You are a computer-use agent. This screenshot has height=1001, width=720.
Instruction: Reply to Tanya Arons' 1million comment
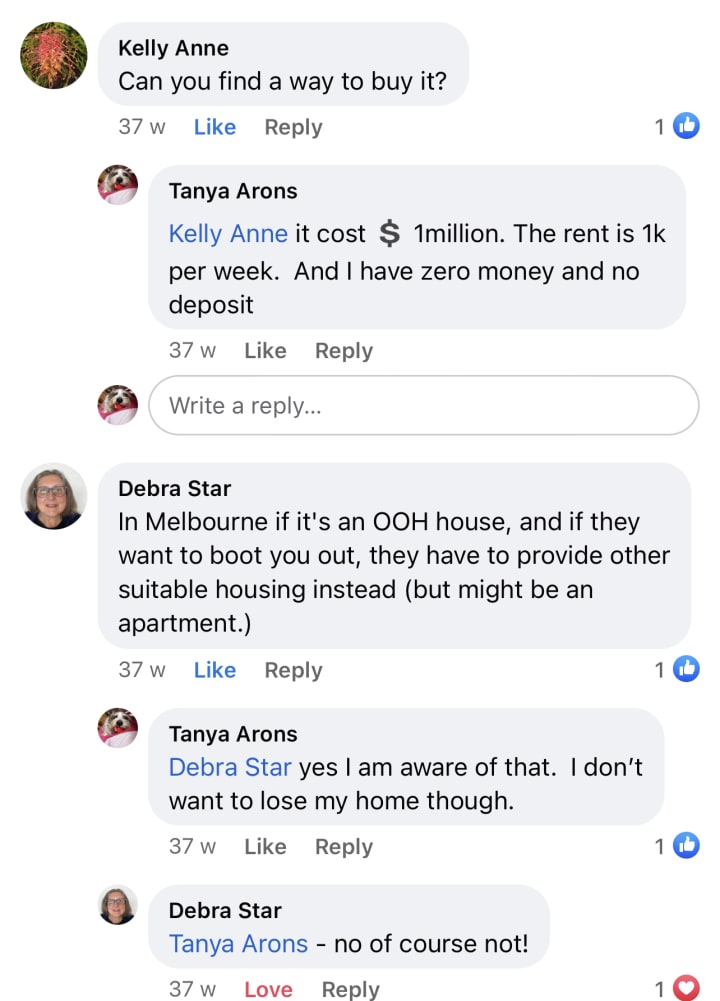pos(343,351)
